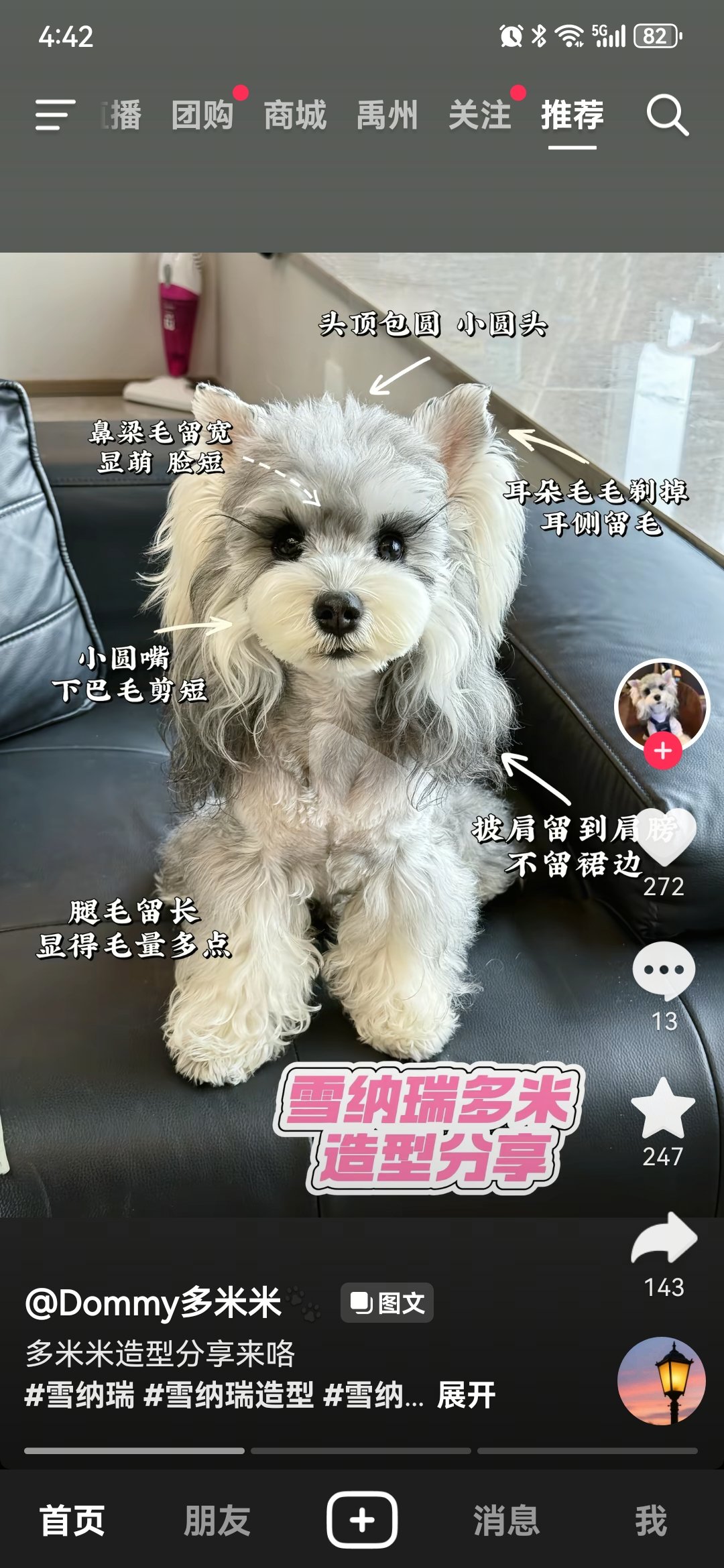Create a new post with plus button
This screenshot has width=724, height=1568.
[x=362, y=1520]
